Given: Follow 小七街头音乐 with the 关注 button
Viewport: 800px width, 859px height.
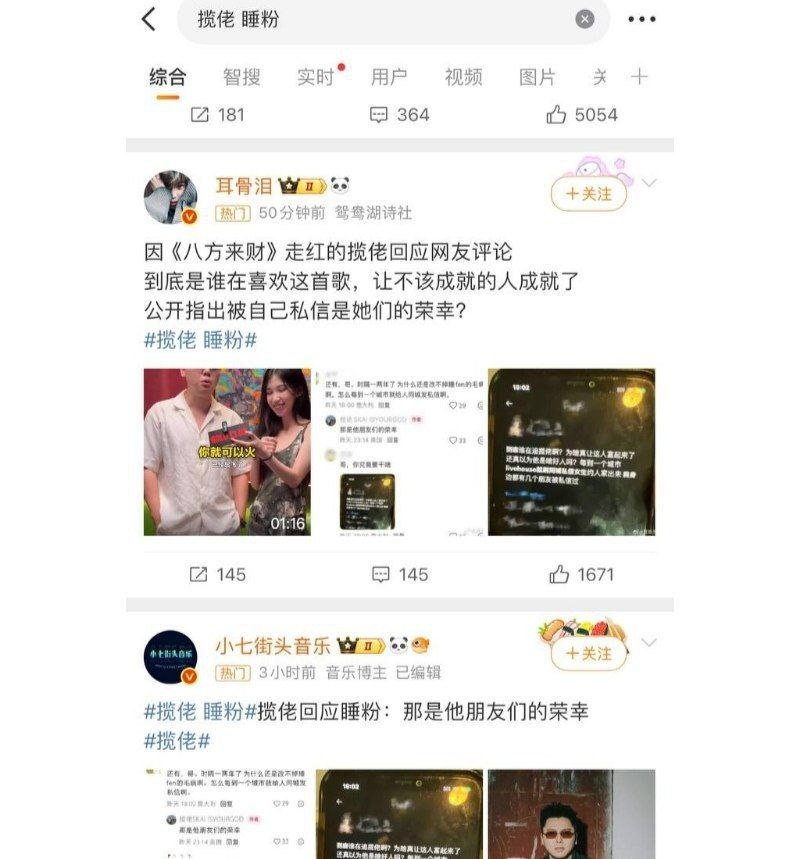Looking at the screenshot, I should (x=589, y=653).
